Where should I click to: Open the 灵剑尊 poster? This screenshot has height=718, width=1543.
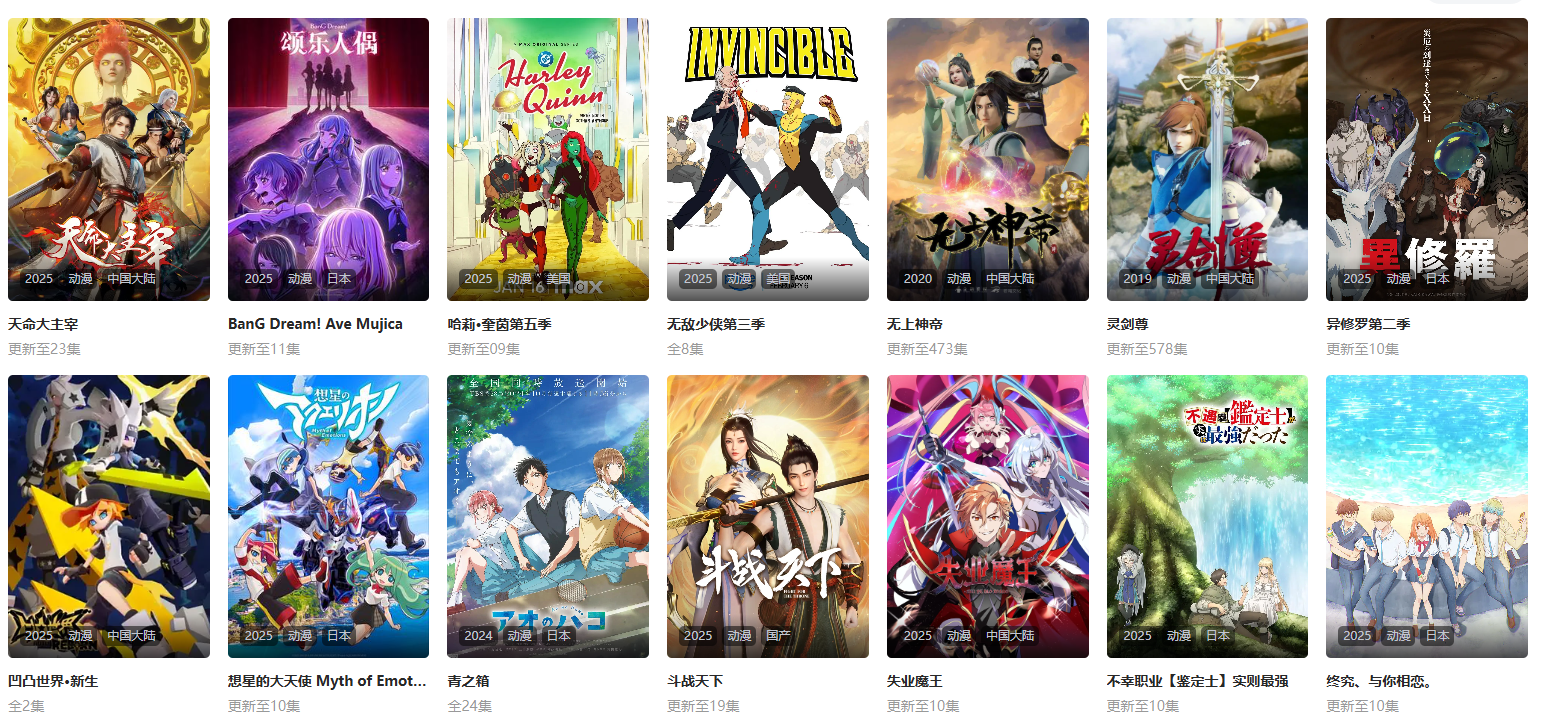click(x=1207, y=160)
